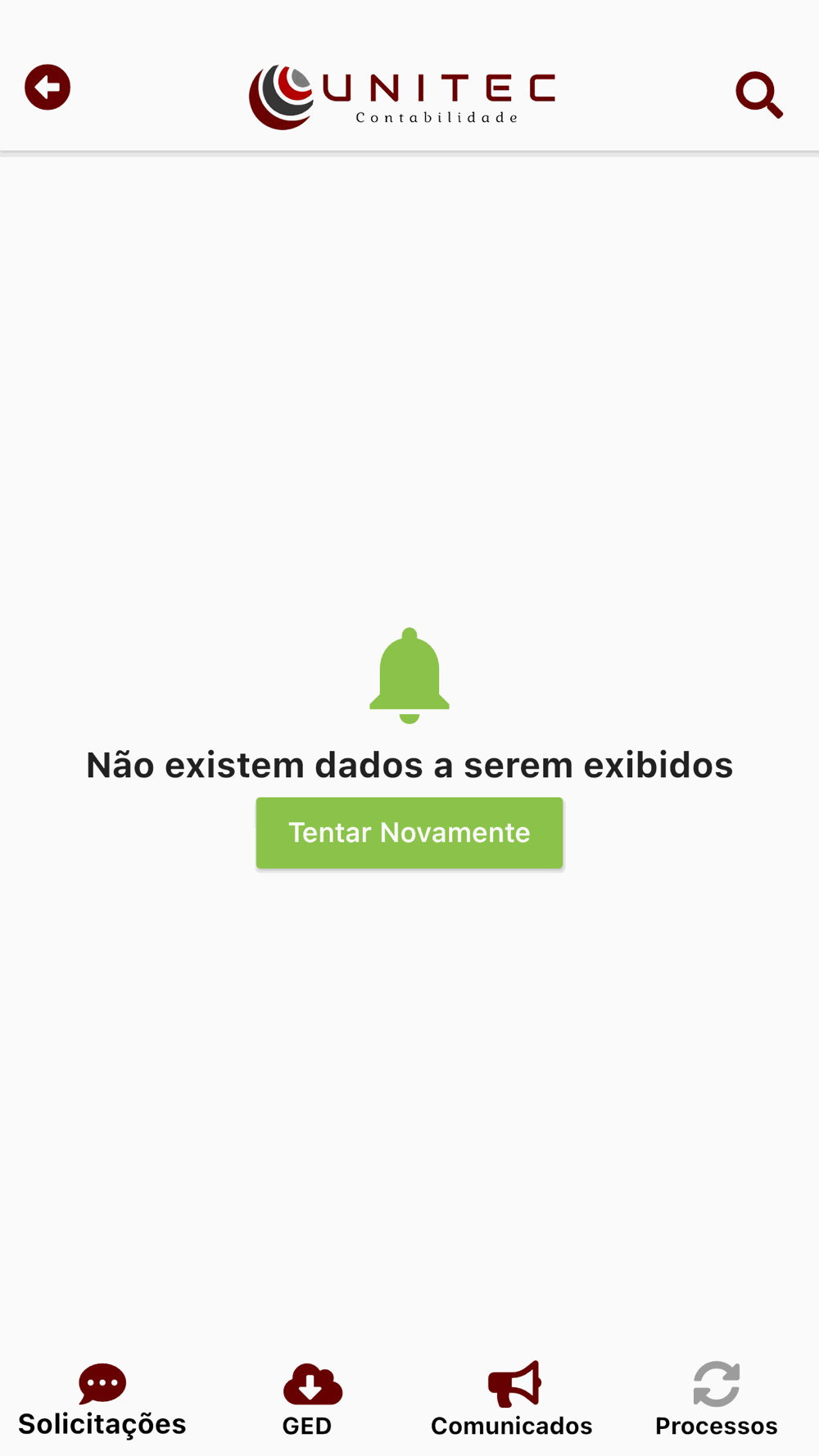819x1456 pixels.
Task: Switch to the Solicitações tab
Action: (102, 1401)
